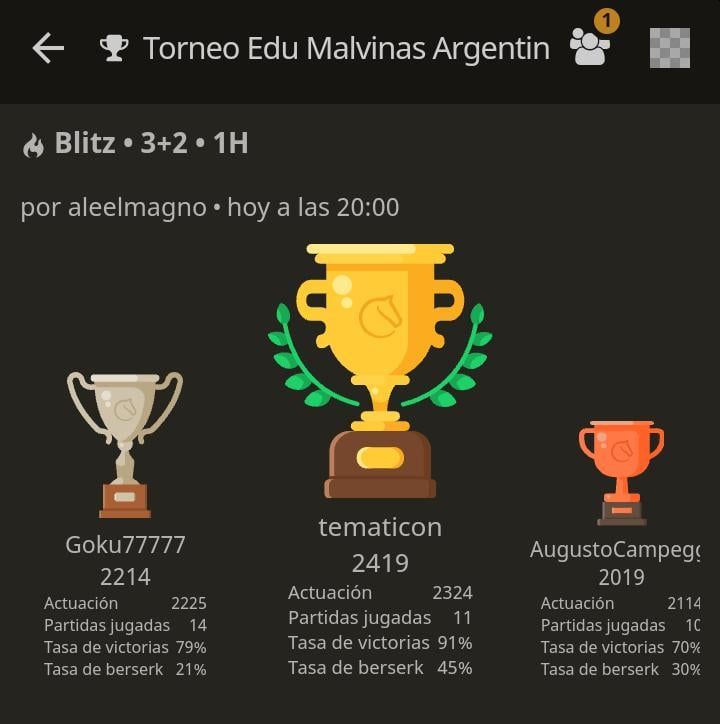Go back using the arrow
This screenshot has width=720, height=724.
click(47, 48)
